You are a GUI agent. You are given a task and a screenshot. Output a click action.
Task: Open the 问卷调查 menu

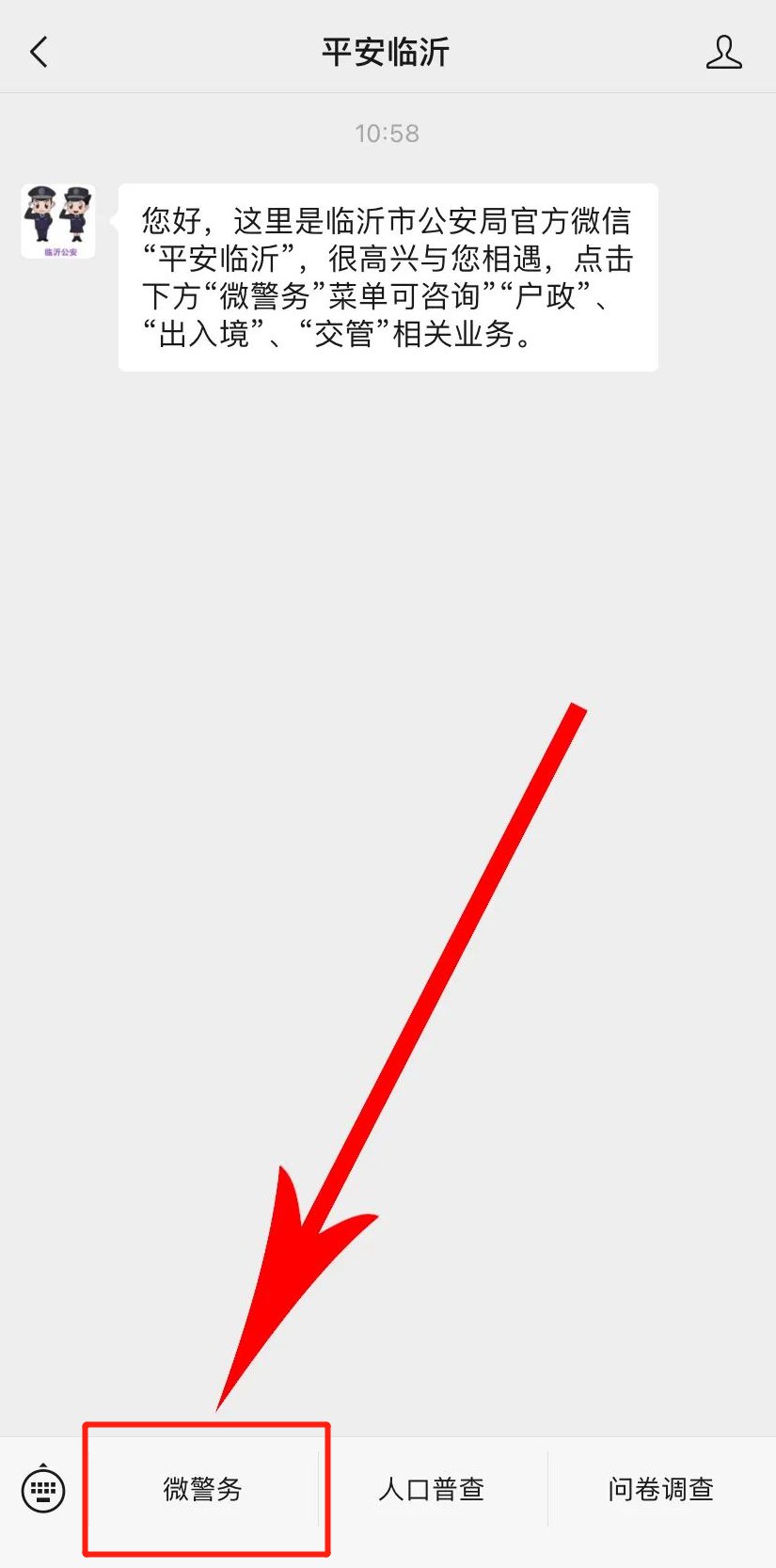coord(660,1489)
